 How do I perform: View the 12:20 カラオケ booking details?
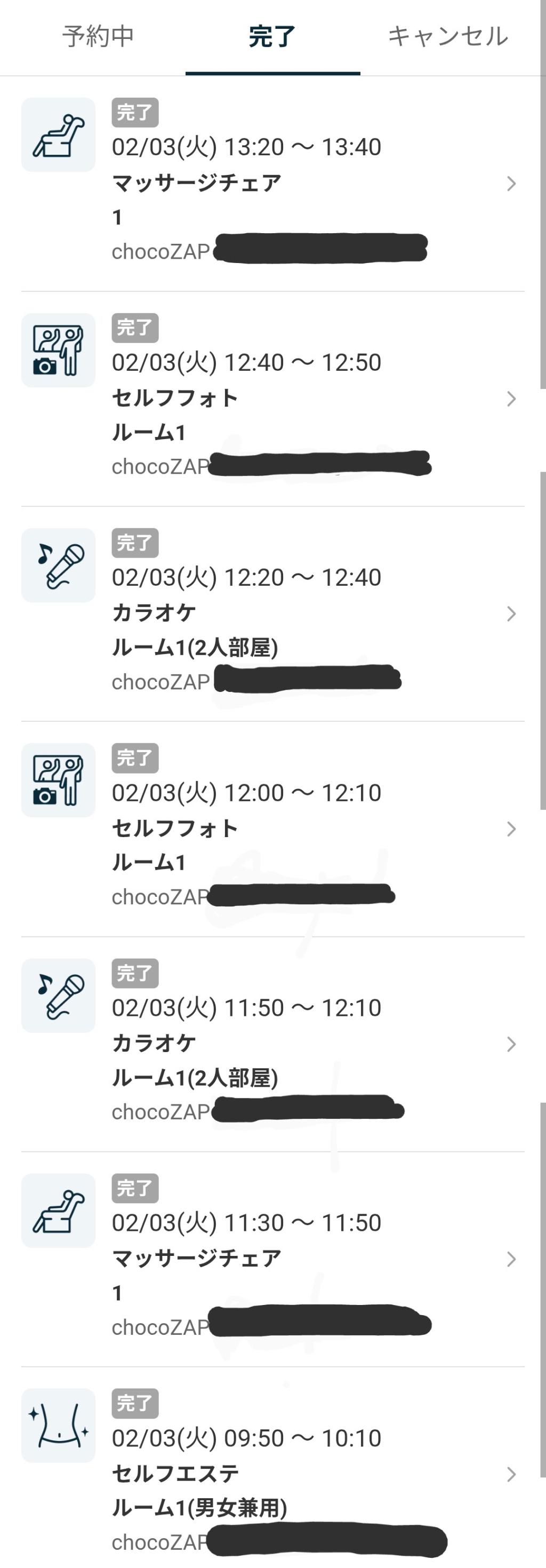click(x=272, y=614)
